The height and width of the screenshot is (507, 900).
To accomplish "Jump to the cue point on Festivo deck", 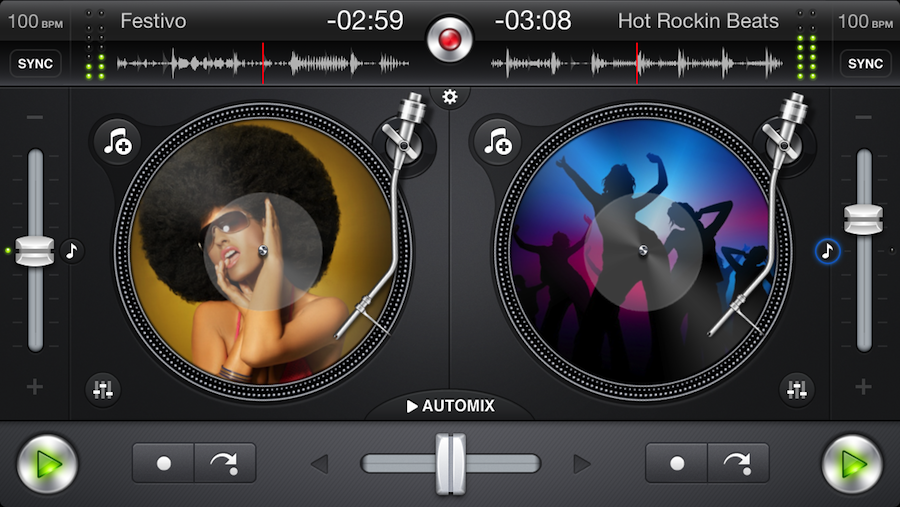I will [225, 463].
